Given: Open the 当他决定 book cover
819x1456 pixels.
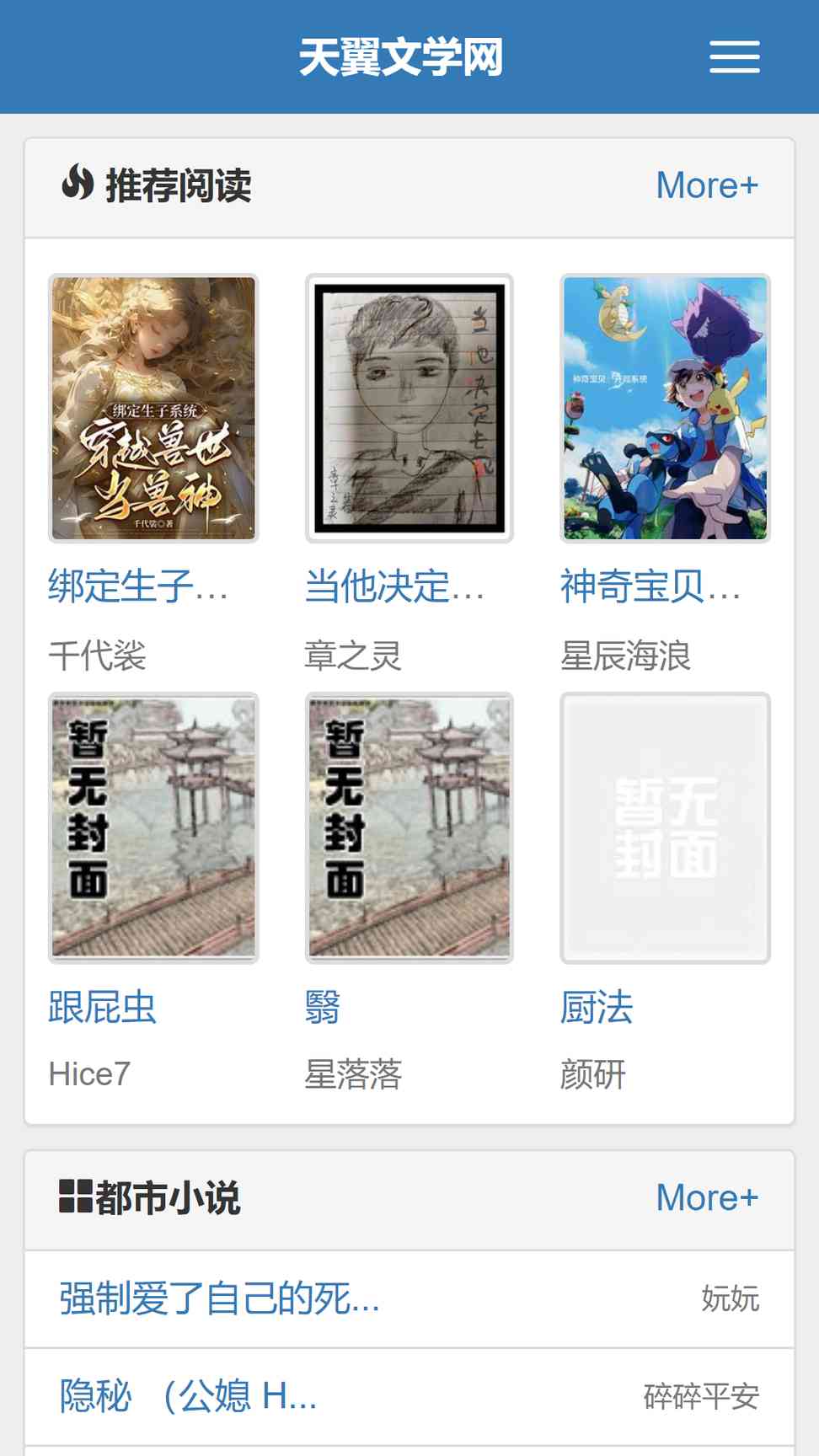Looking at the screenshot, I should [409, 409].
